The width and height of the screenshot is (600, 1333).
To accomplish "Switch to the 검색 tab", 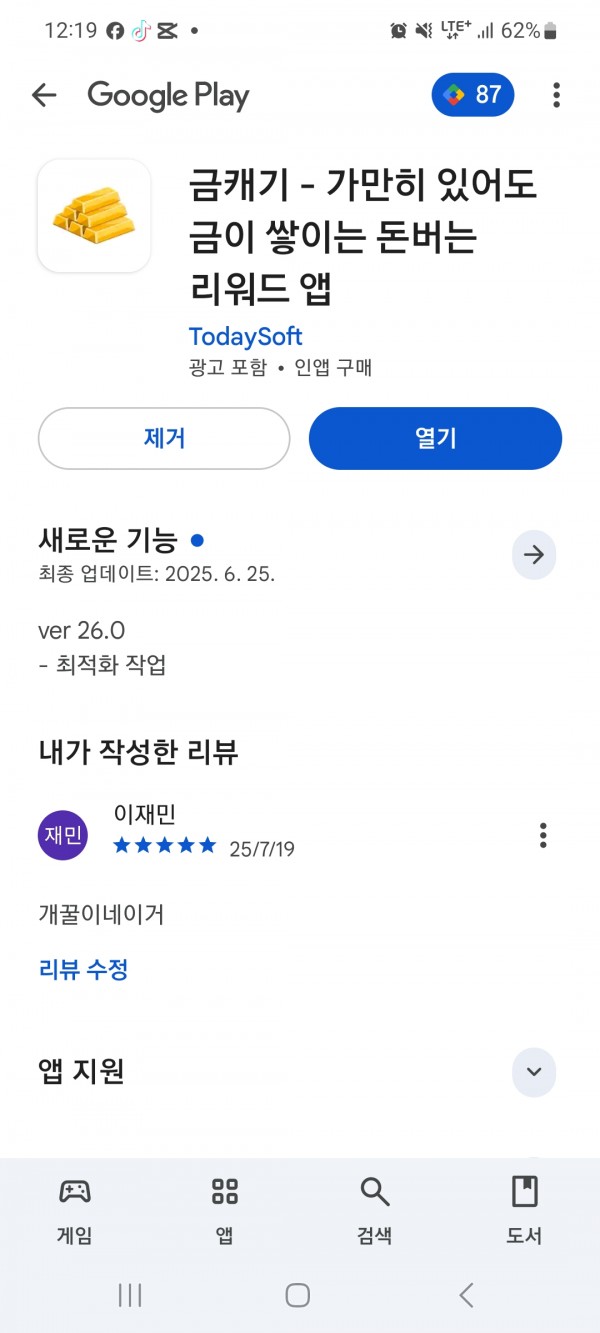I will pos(374,1210).
